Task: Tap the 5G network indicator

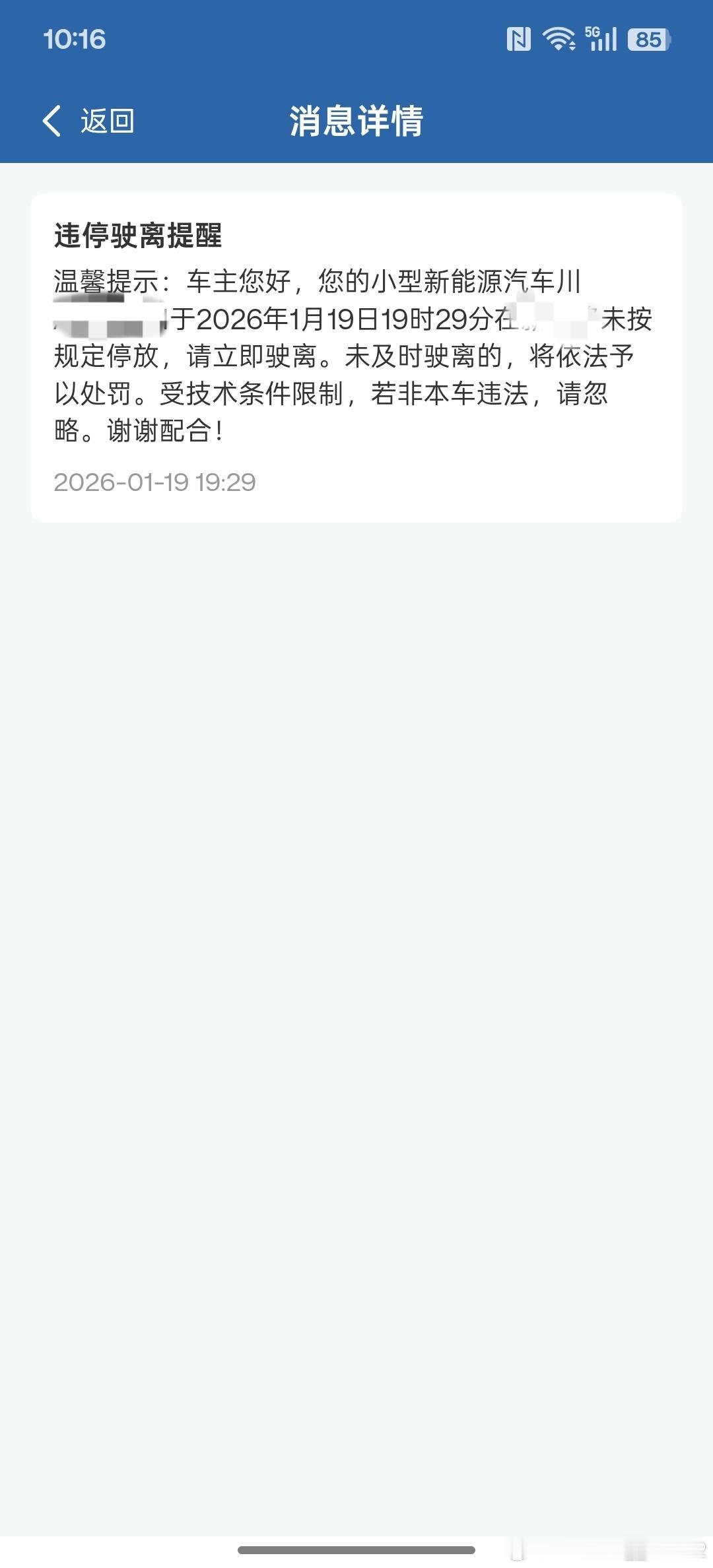Action: (x=593, y=31)
